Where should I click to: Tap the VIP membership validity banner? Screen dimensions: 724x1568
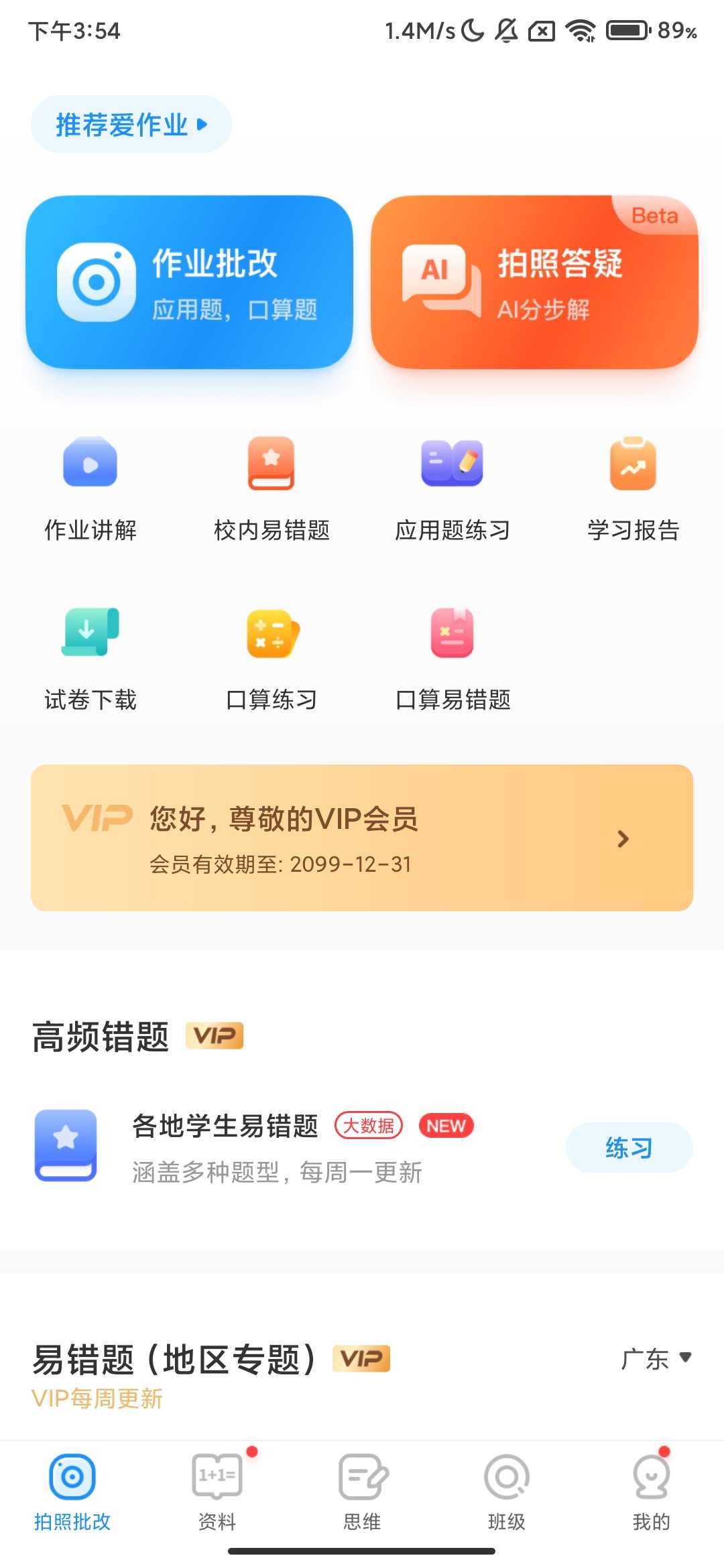[362, 838]
